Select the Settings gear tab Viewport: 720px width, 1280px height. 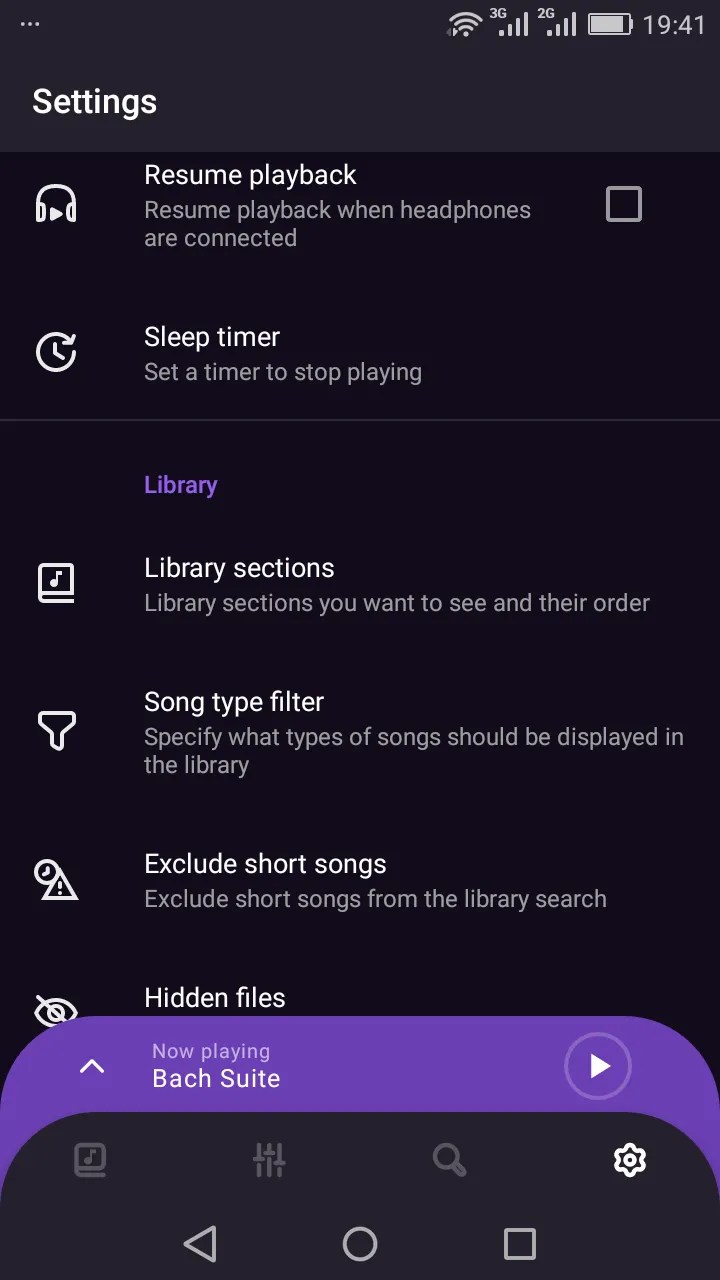point(629,1160)
